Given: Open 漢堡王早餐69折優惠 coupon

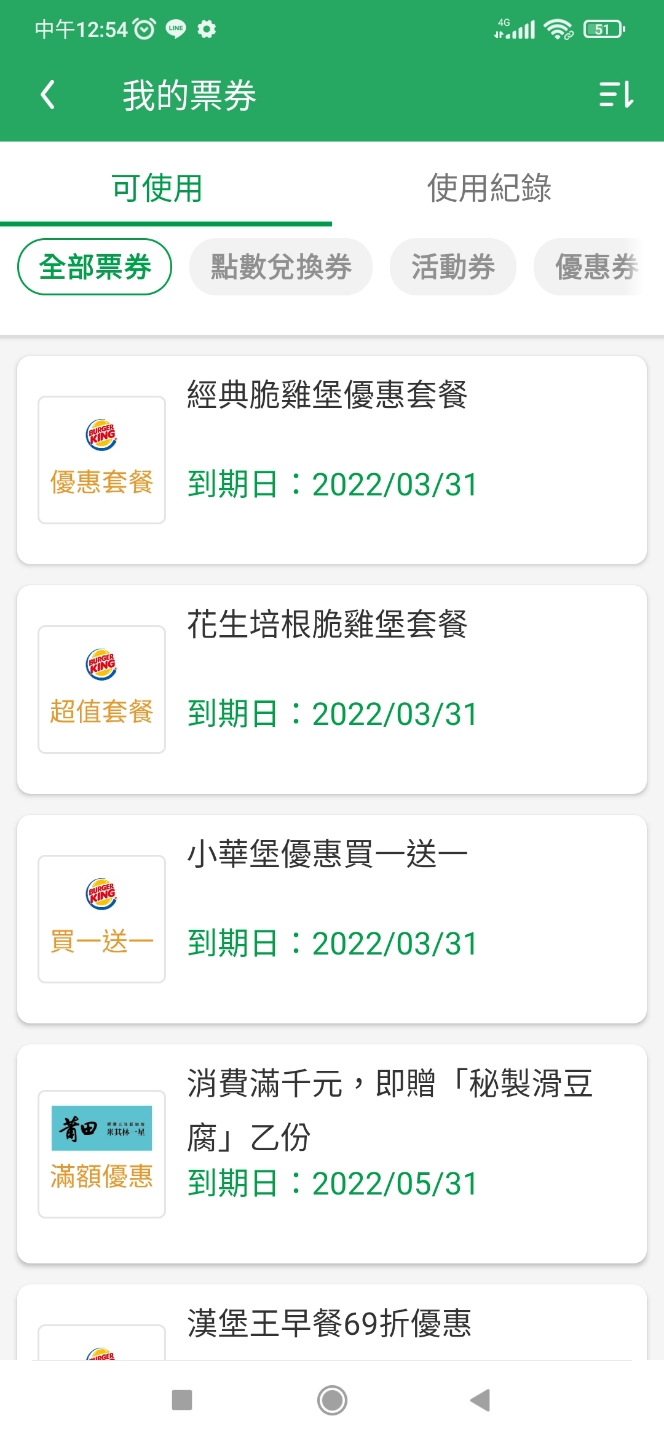Looking at the screenshot, I should point(332,1325).
